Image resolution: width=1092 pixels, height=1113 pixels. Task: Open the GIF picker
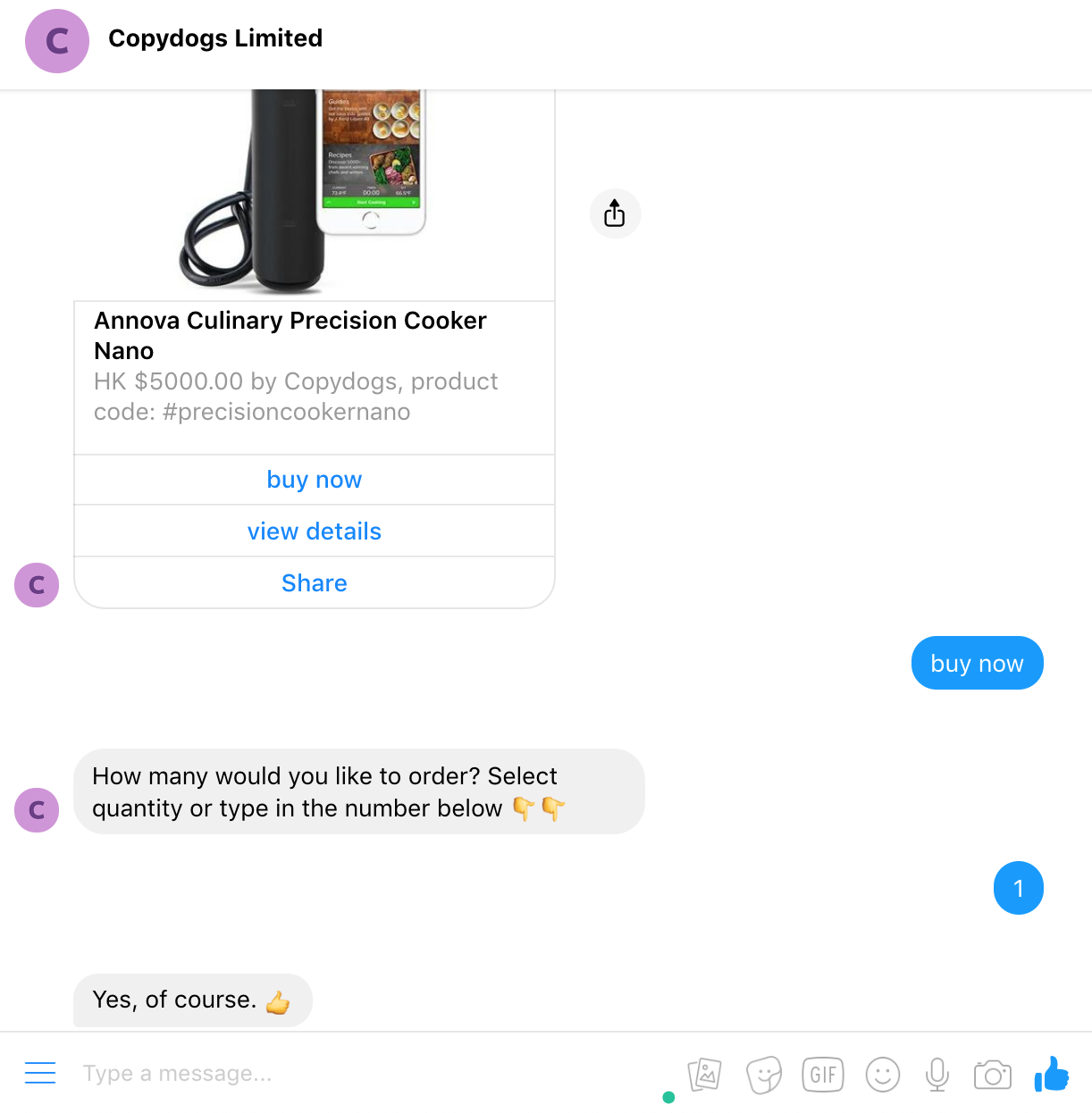tap(823, 1074)
